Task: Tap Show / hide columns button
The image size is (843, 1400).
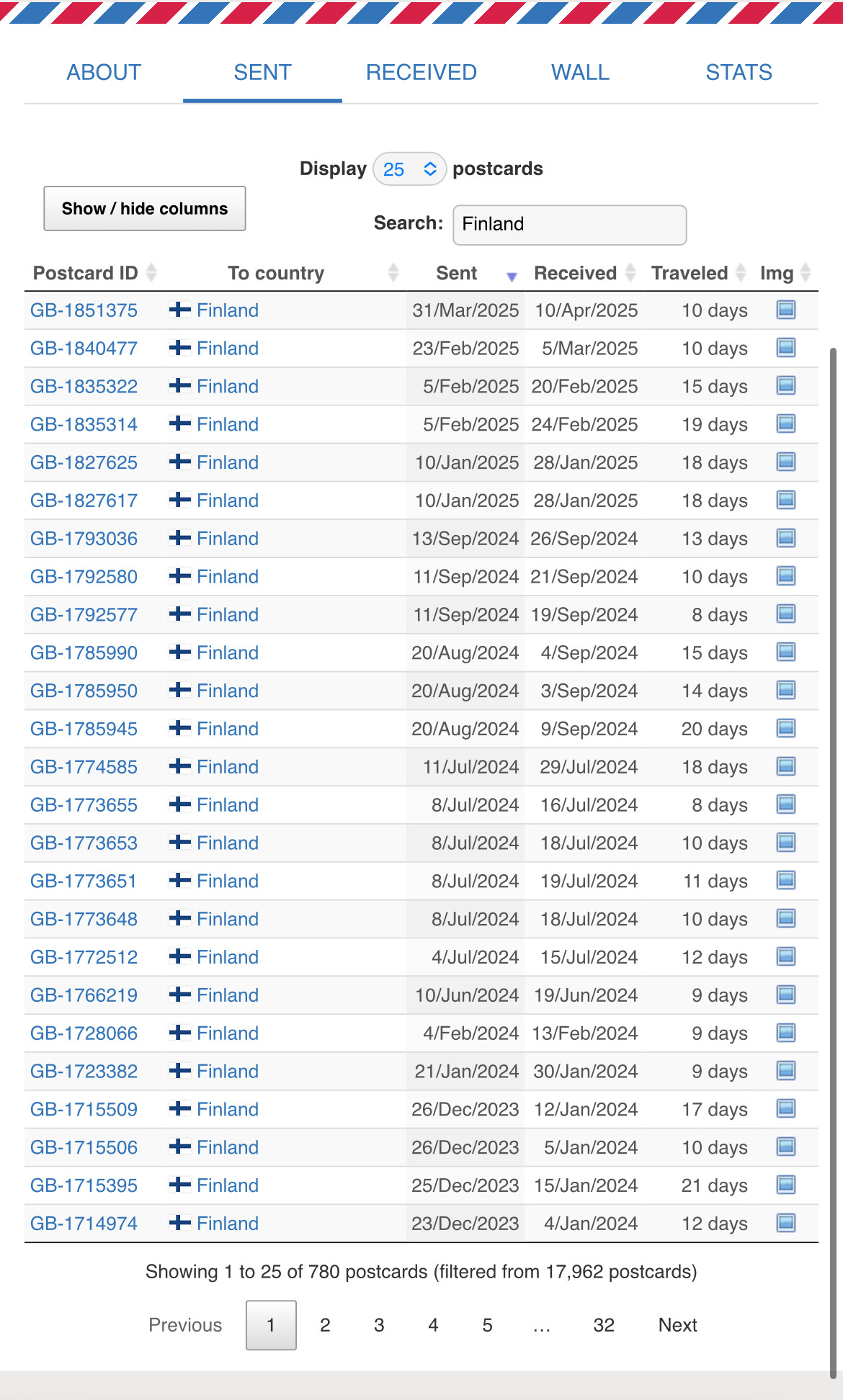Action: click(x=145, y=209)
